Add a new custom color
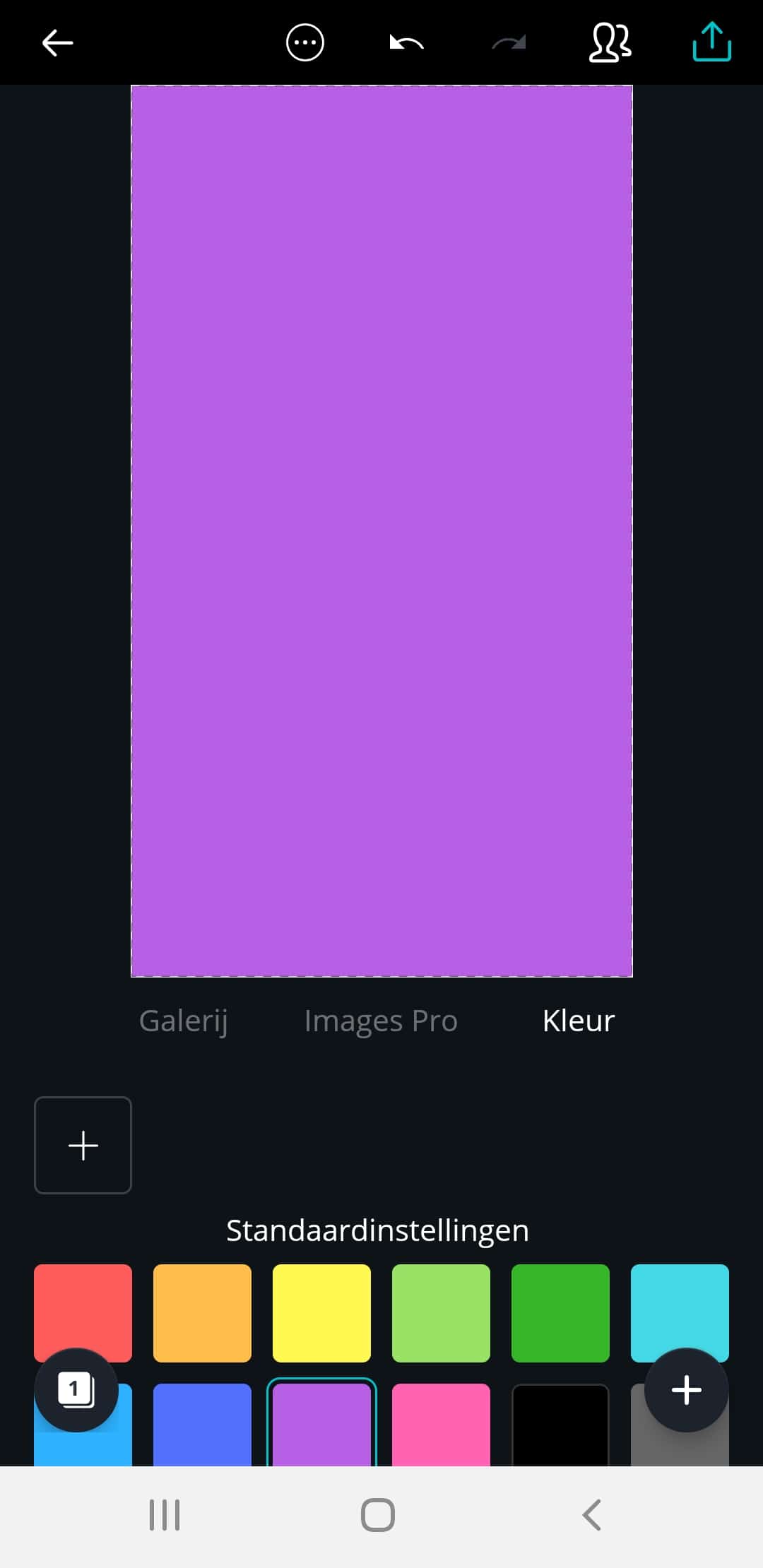The image size is (763, 1568). [83, 1145]
